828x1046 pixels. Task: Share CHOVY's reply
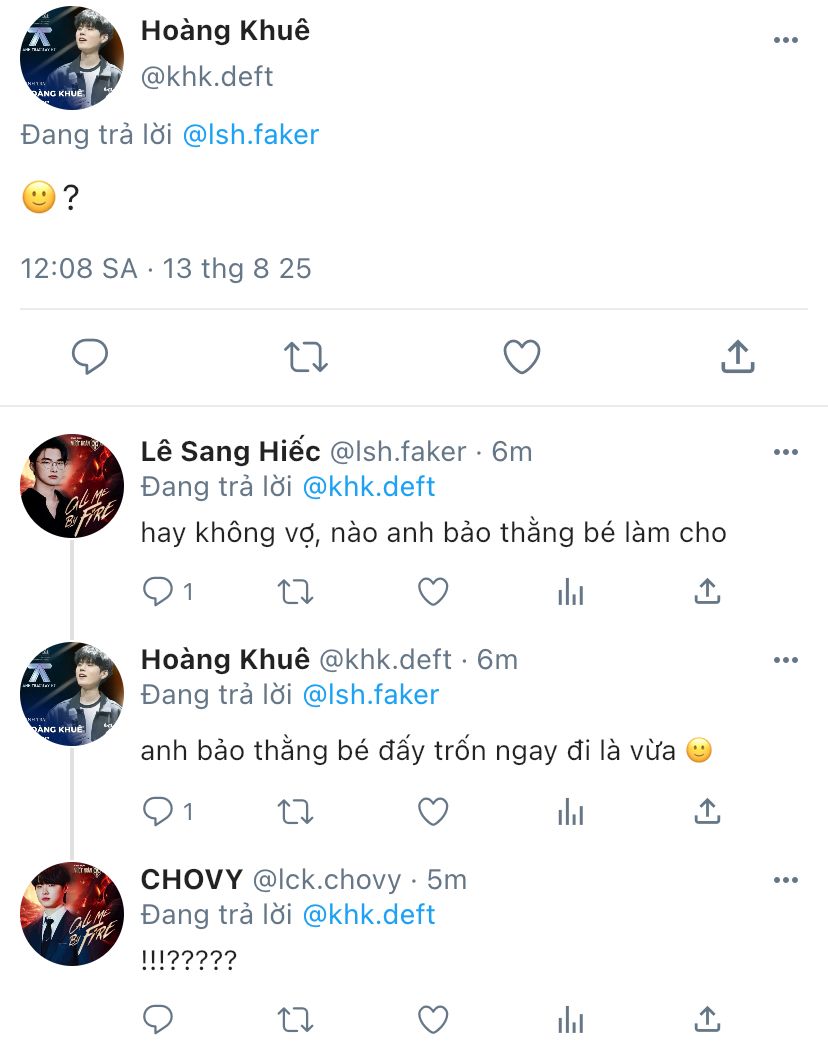(707, 1019)
